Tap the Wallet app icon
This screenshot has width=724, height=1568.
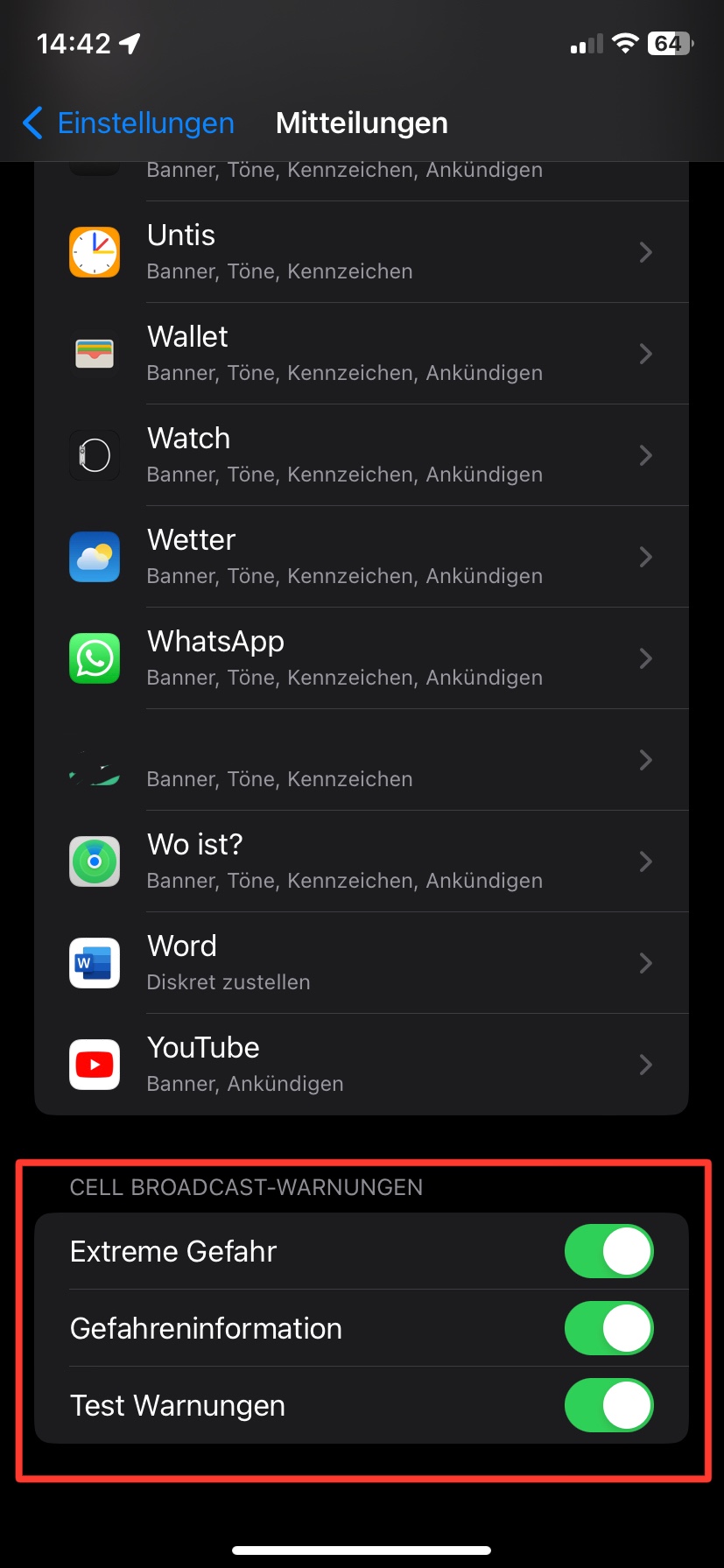tap(94, 353)
